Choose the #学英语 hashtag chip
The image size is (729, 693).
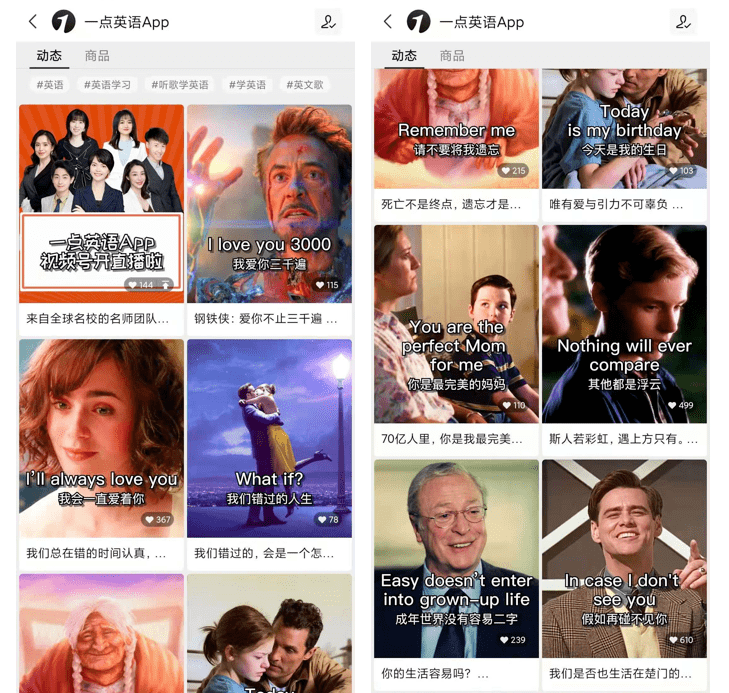246,85
